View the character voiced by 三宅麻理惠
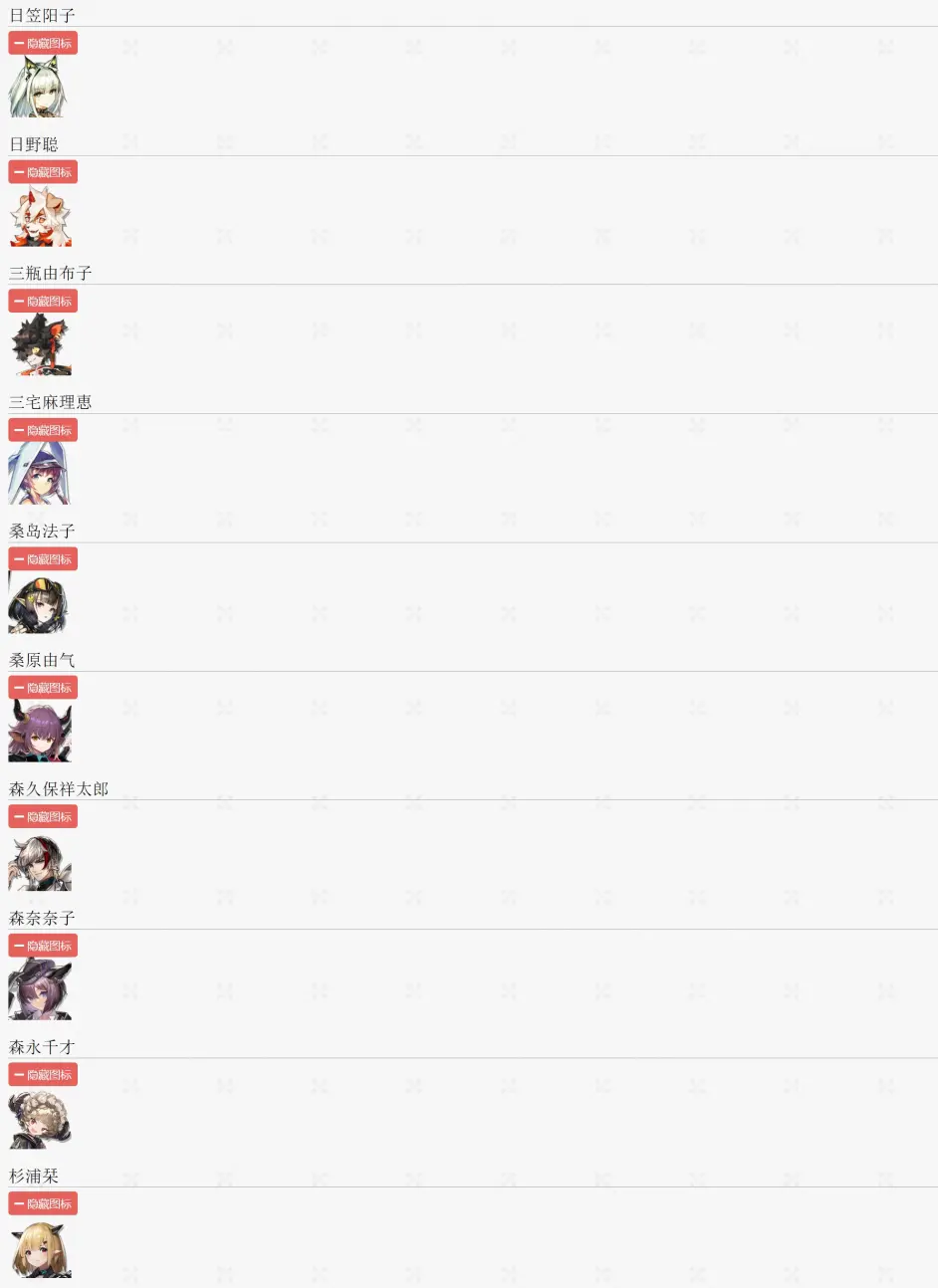938x1288 pixels. (x=40, y=474)
